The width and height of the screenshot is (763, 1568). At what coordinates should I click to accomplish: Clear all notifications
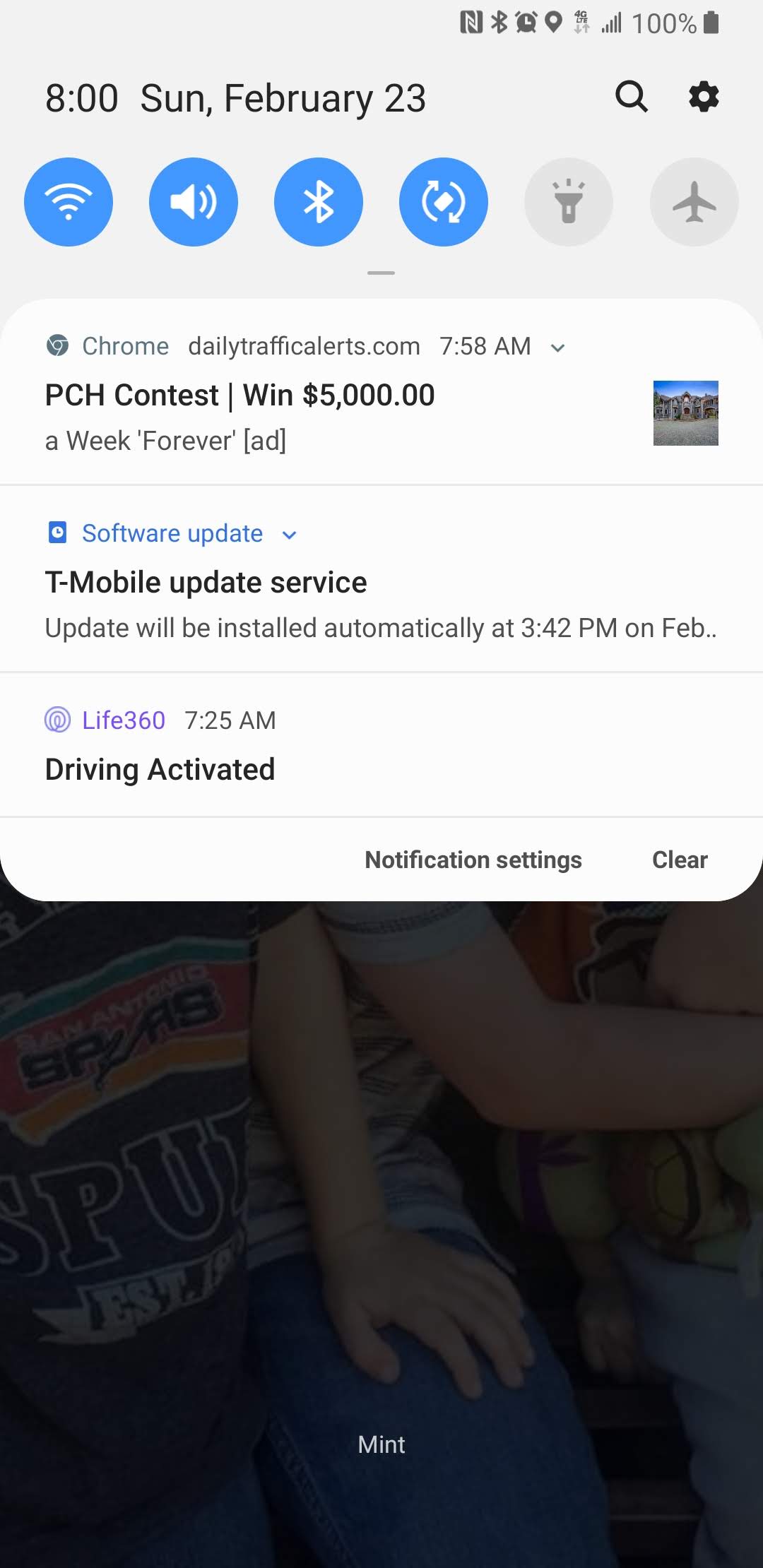coord(679,860)
